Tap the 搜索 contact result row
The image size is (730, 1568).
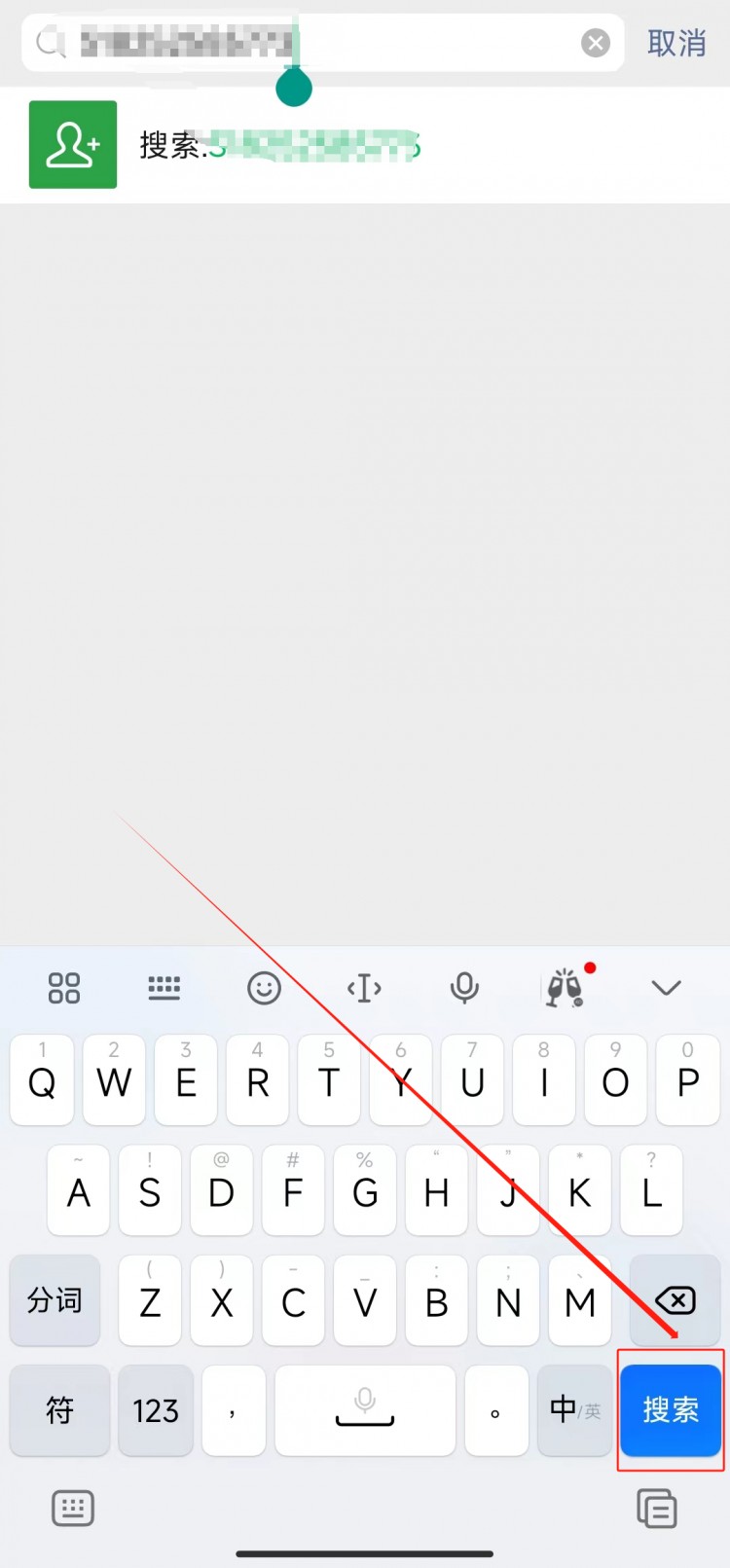(292, 144)
